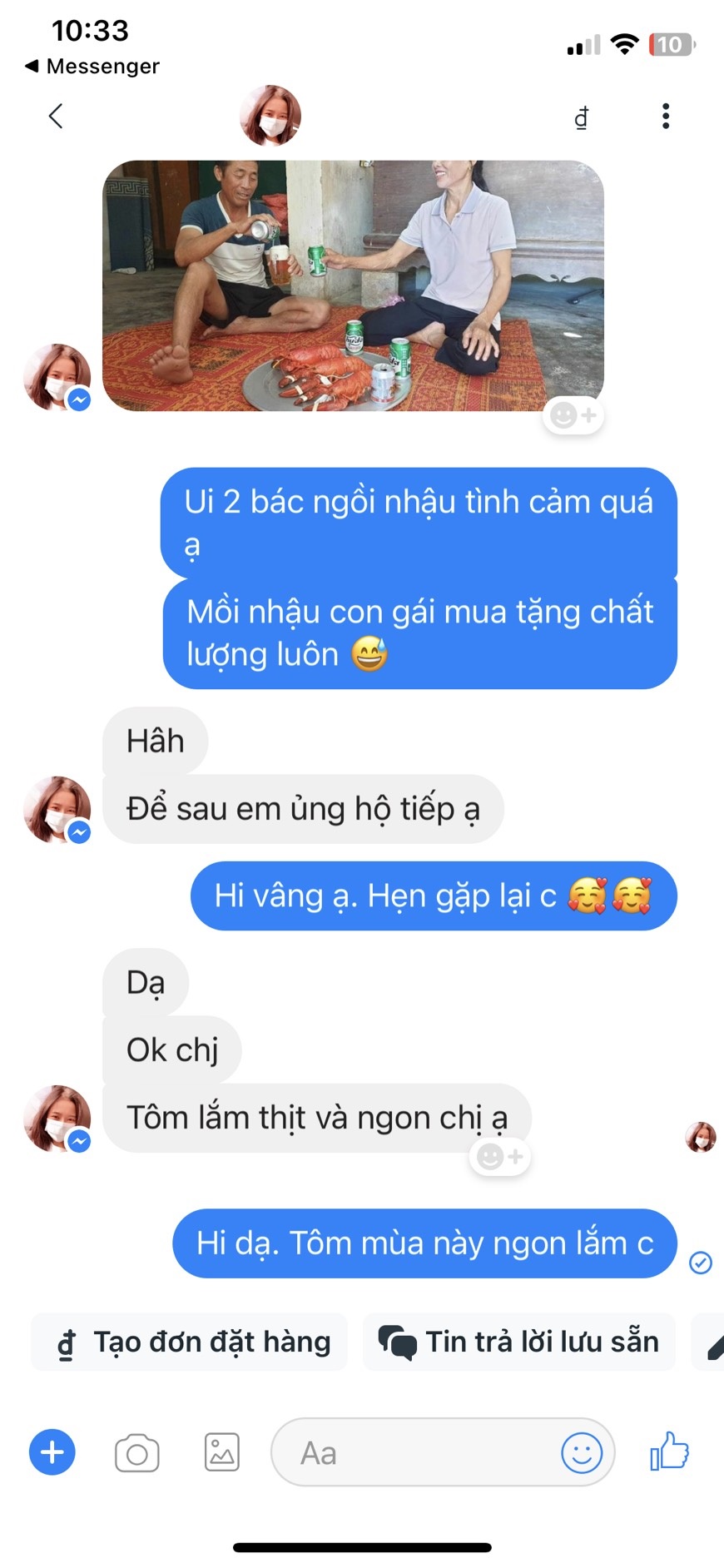Open the three-dot overflow menu
This screenshot has height=1568, width=724.
pyautogui.click(x=665, y=116)
